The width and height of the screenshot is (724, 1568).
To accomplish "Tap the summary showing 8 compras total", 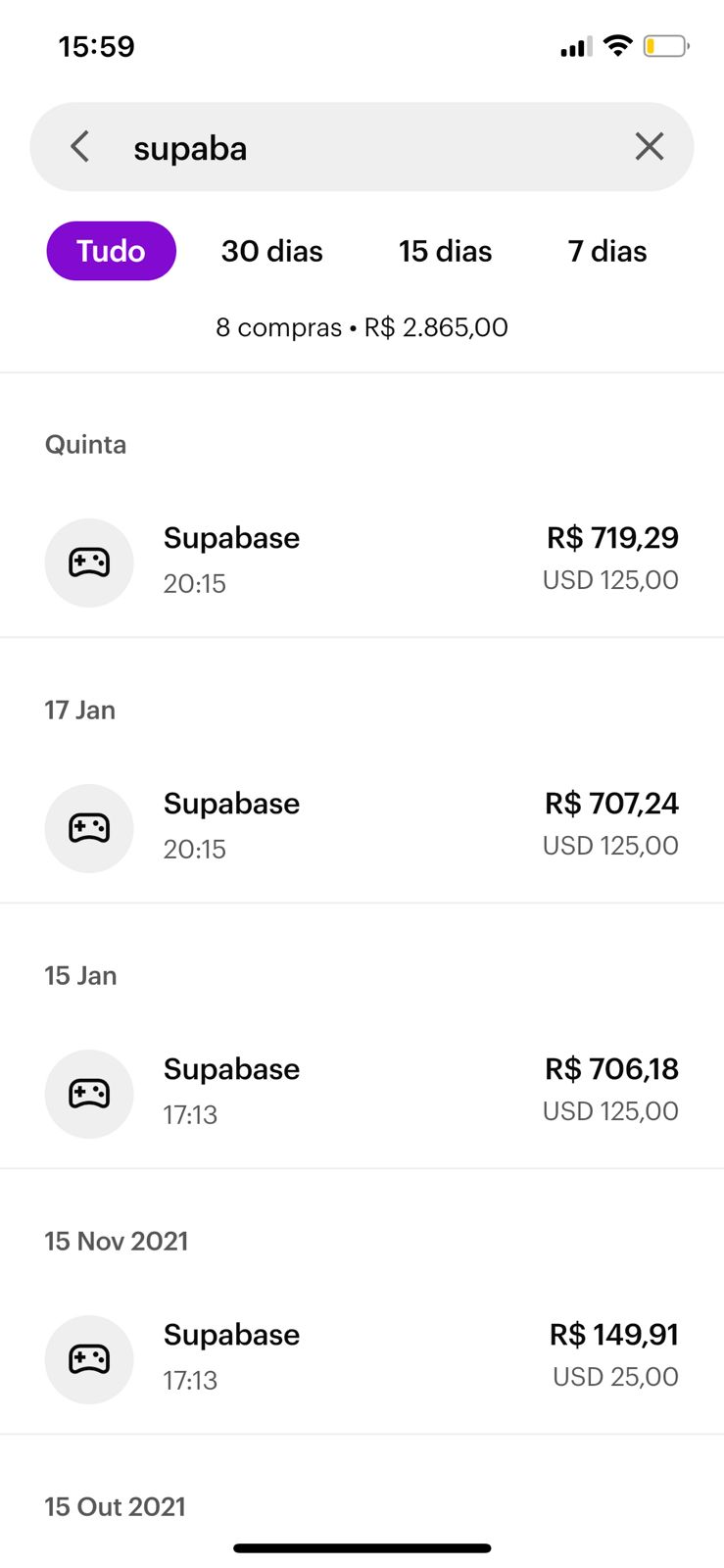I will pos(362,327).
